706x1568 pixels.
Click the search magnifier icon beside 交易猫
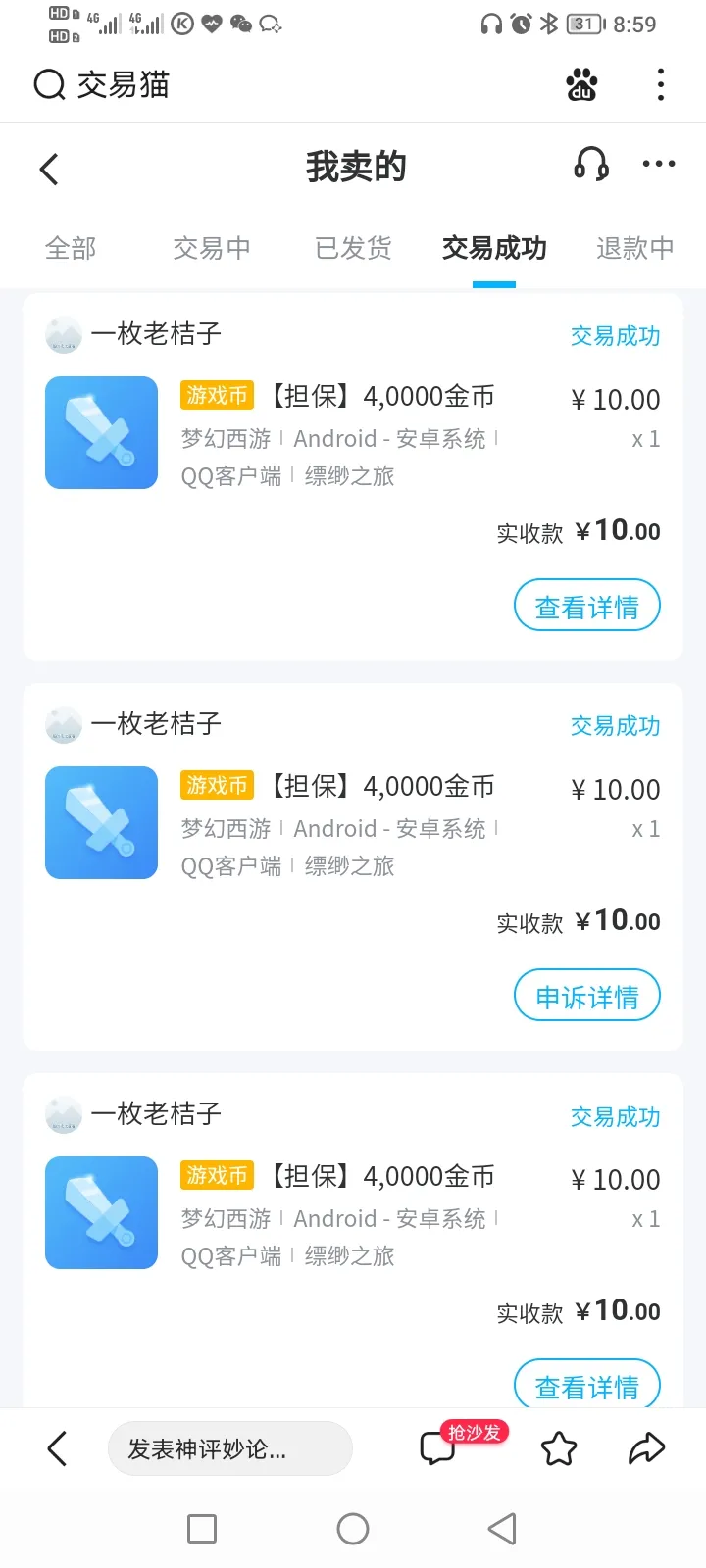pyautogui.click(x=47, y=86)
